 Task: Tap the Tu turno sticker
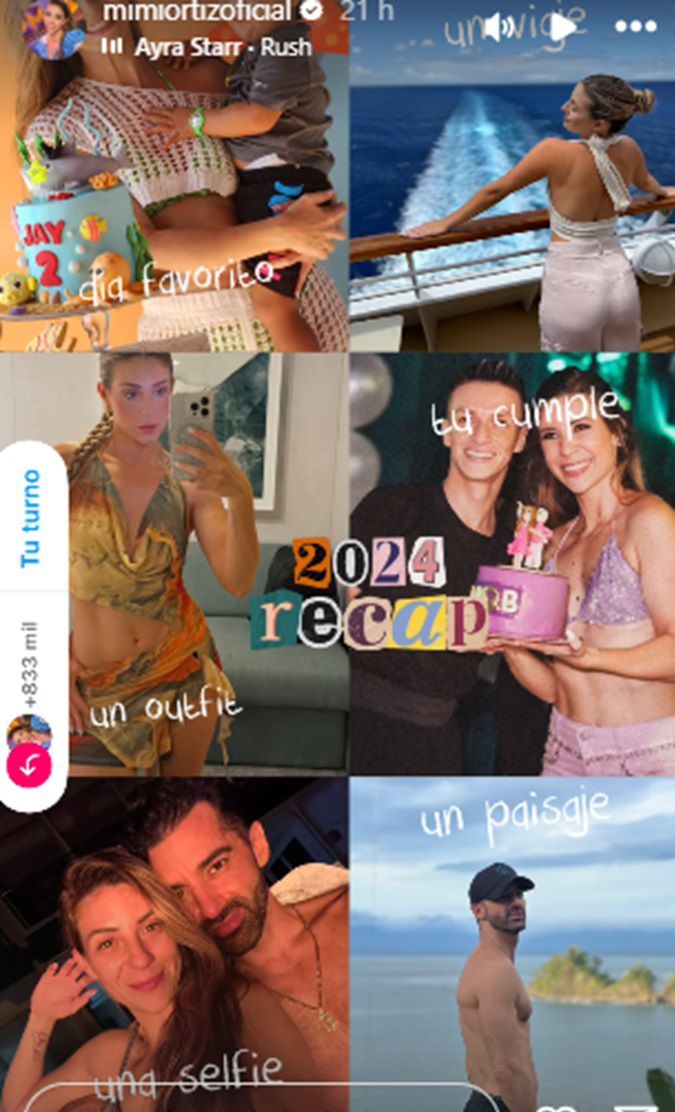[x=33, y=520]
